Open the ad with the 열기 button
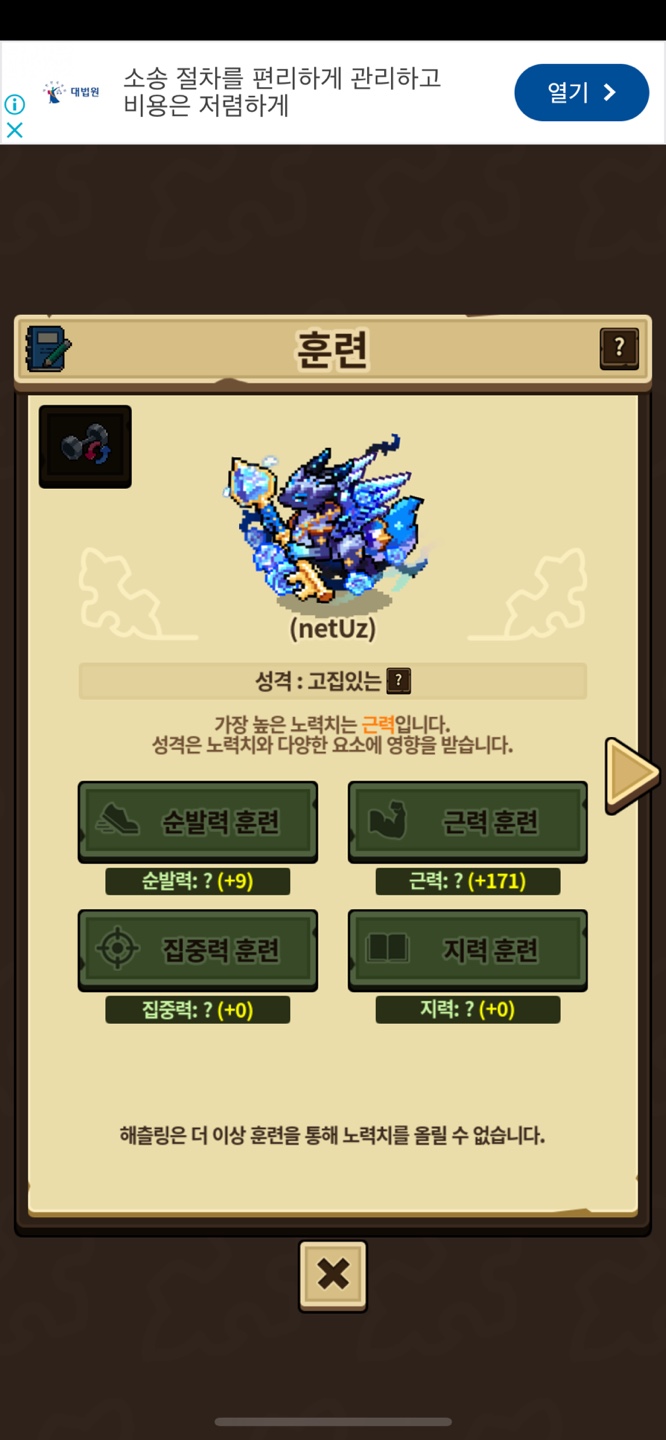666x1440 pixels. point(581,93)
